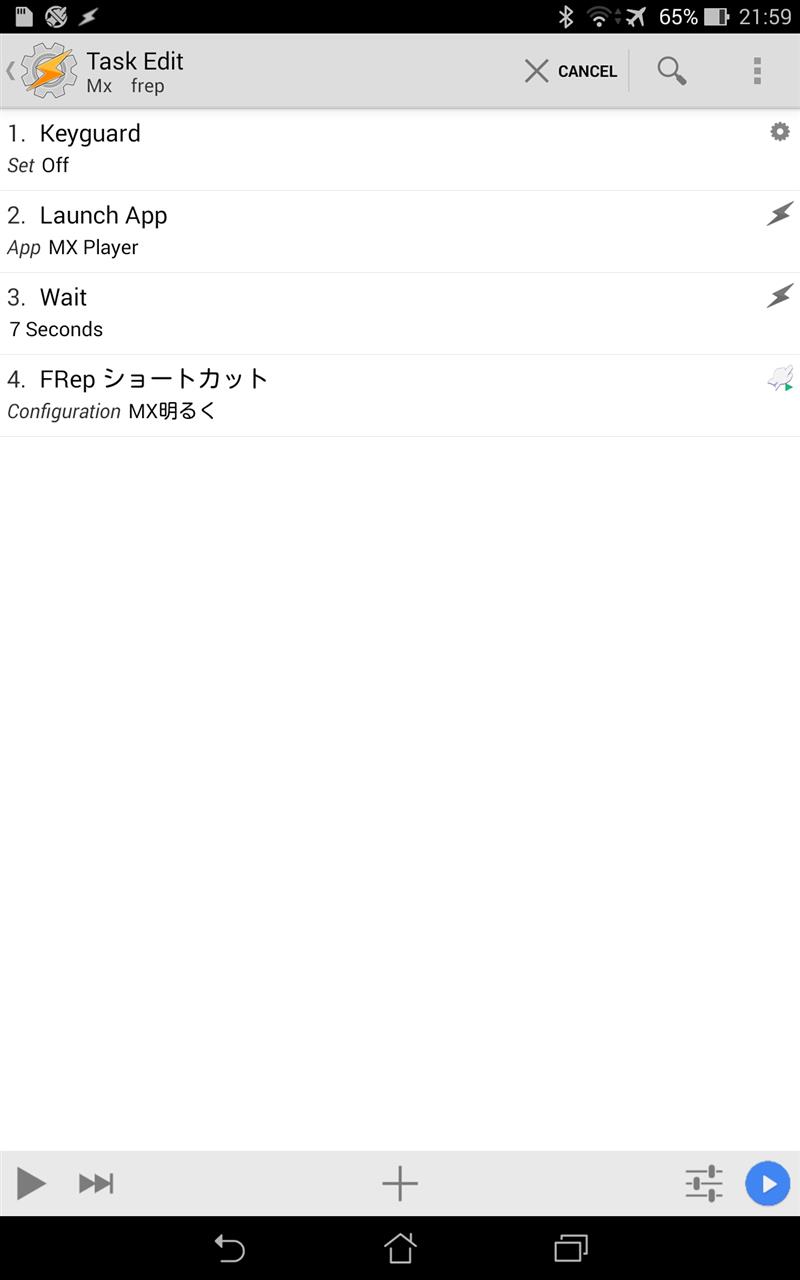This screenshot has height=1280, width=800.
Task: Show recent apps
Action: point(571,1248)
